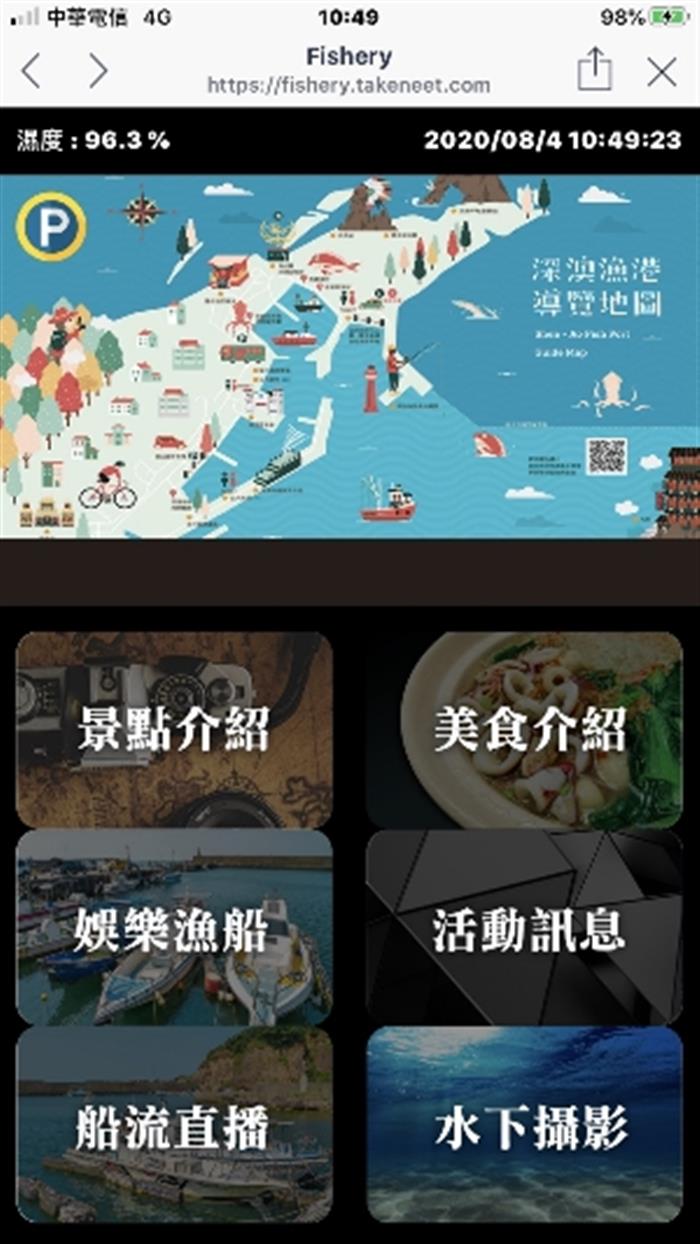Viewport: 700px width, 1244px height.
Task: Watch 船流直播 live stream
Action: click(x=174, y=1124)
